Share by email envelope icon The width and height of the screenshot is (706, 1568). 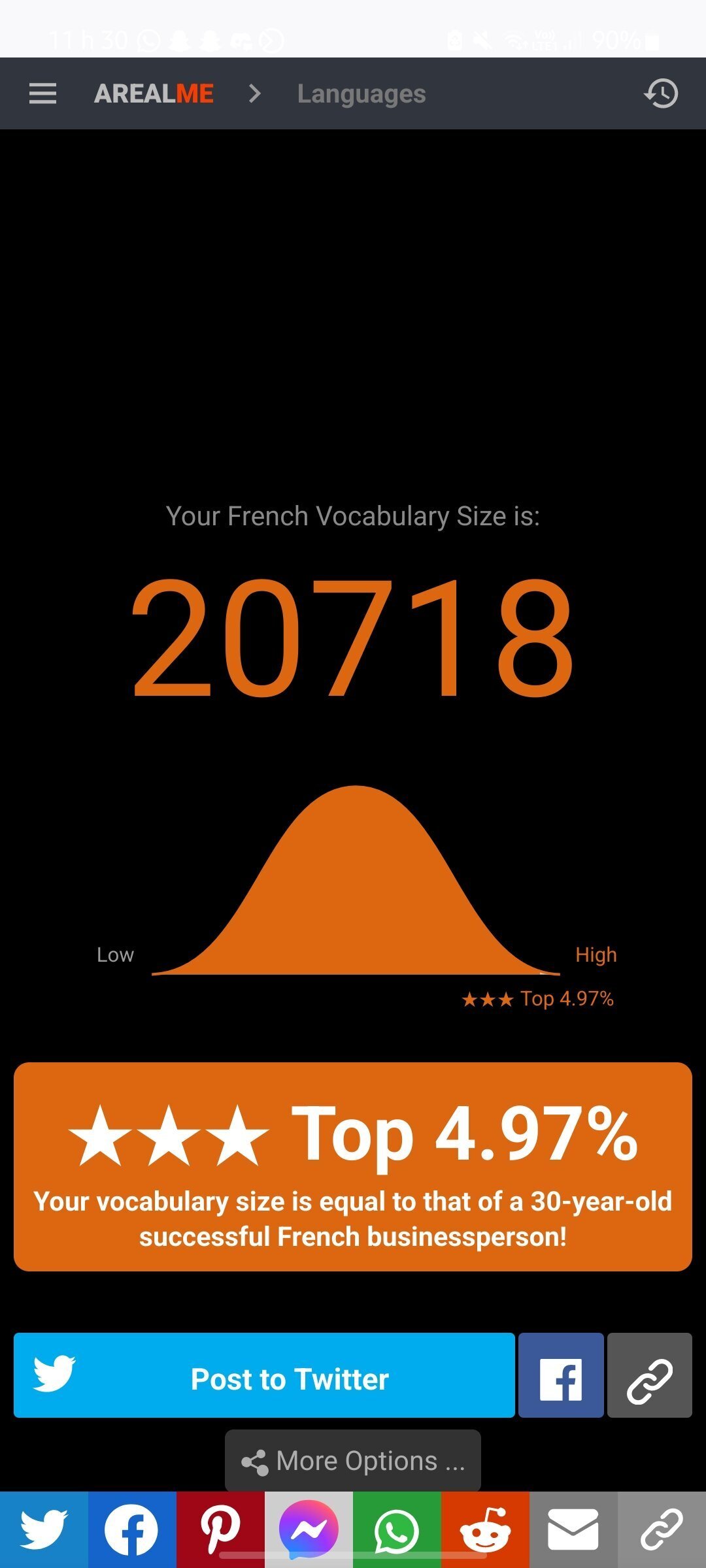573,1529
